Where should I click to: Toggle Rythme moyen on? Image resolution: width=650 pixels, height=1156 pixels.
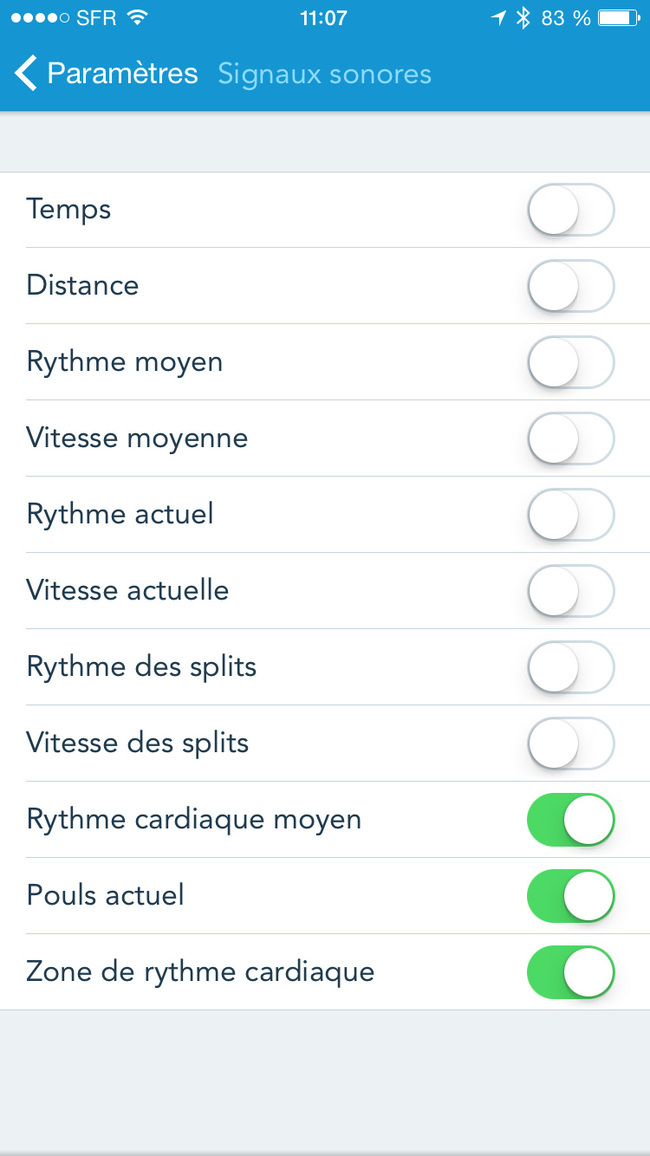pos(571,362)
